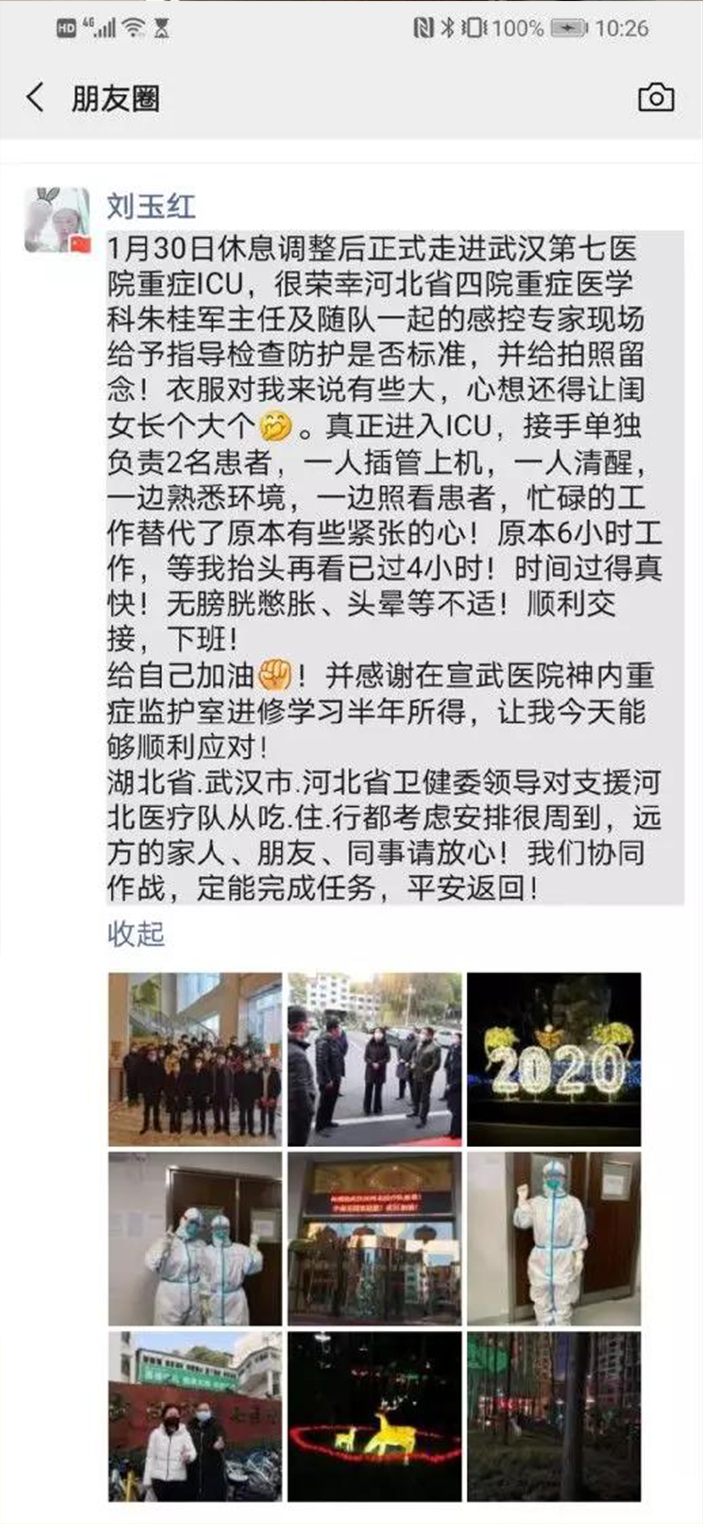Collapse the post with 收起
Viewport: 703px width, 1524px height.
click(136, 934)
